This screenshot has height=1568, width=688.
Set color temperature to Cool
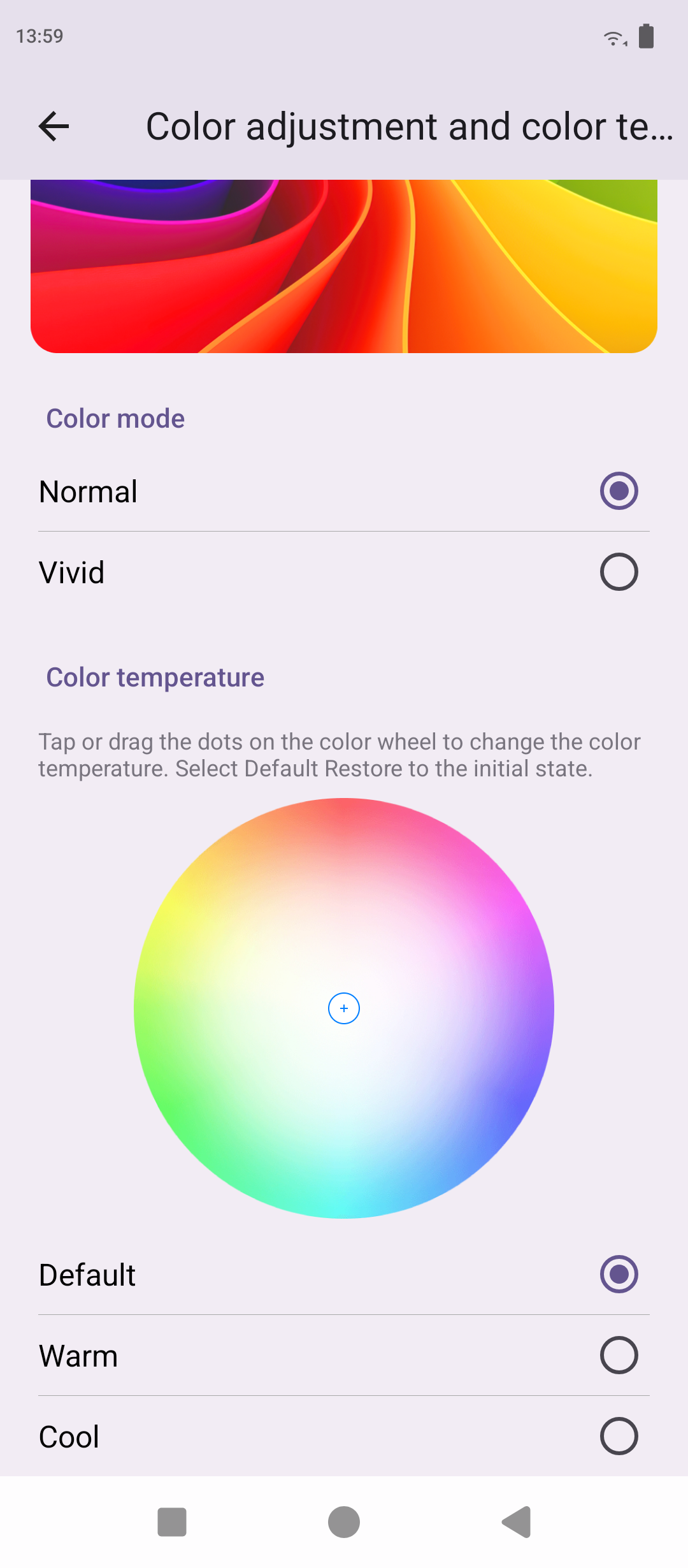pyautogui.click(x=618, y=1436)
